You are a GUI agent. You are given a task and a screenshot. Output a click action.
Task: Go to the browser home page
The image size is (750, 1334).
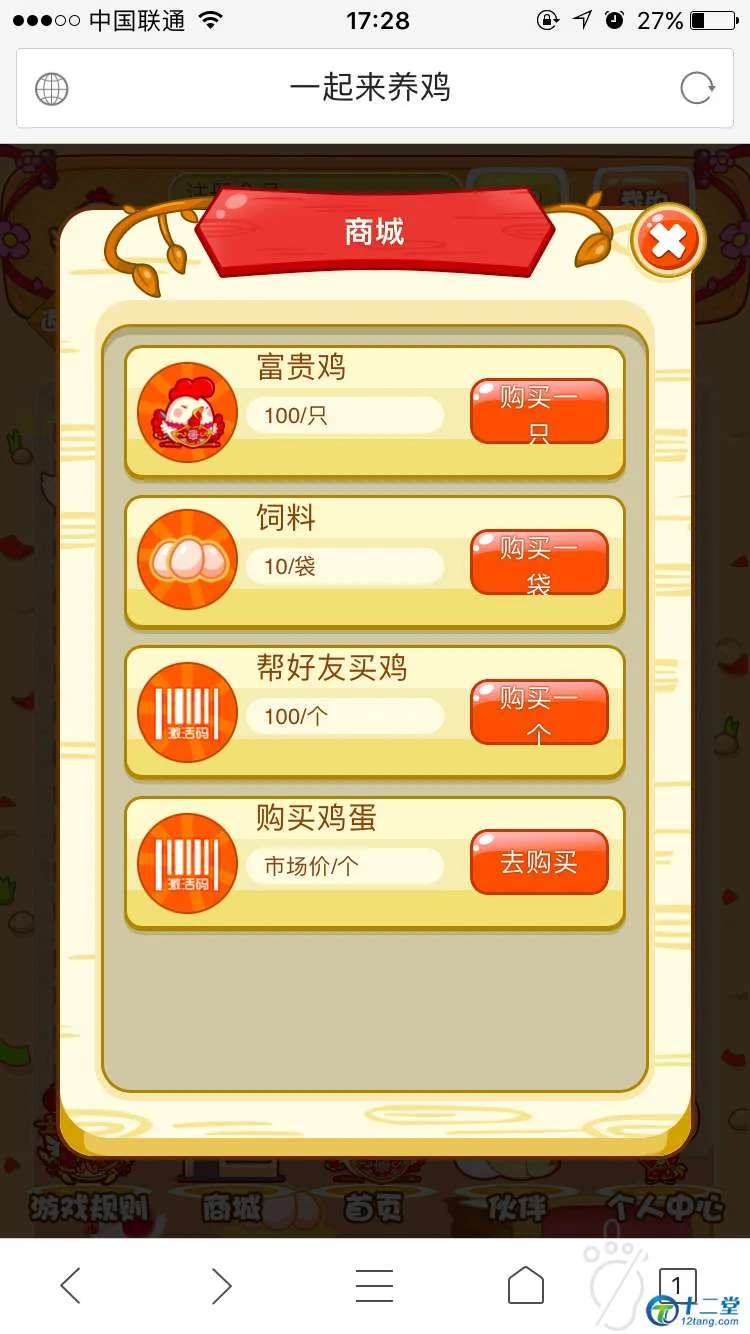(526, 1285)
